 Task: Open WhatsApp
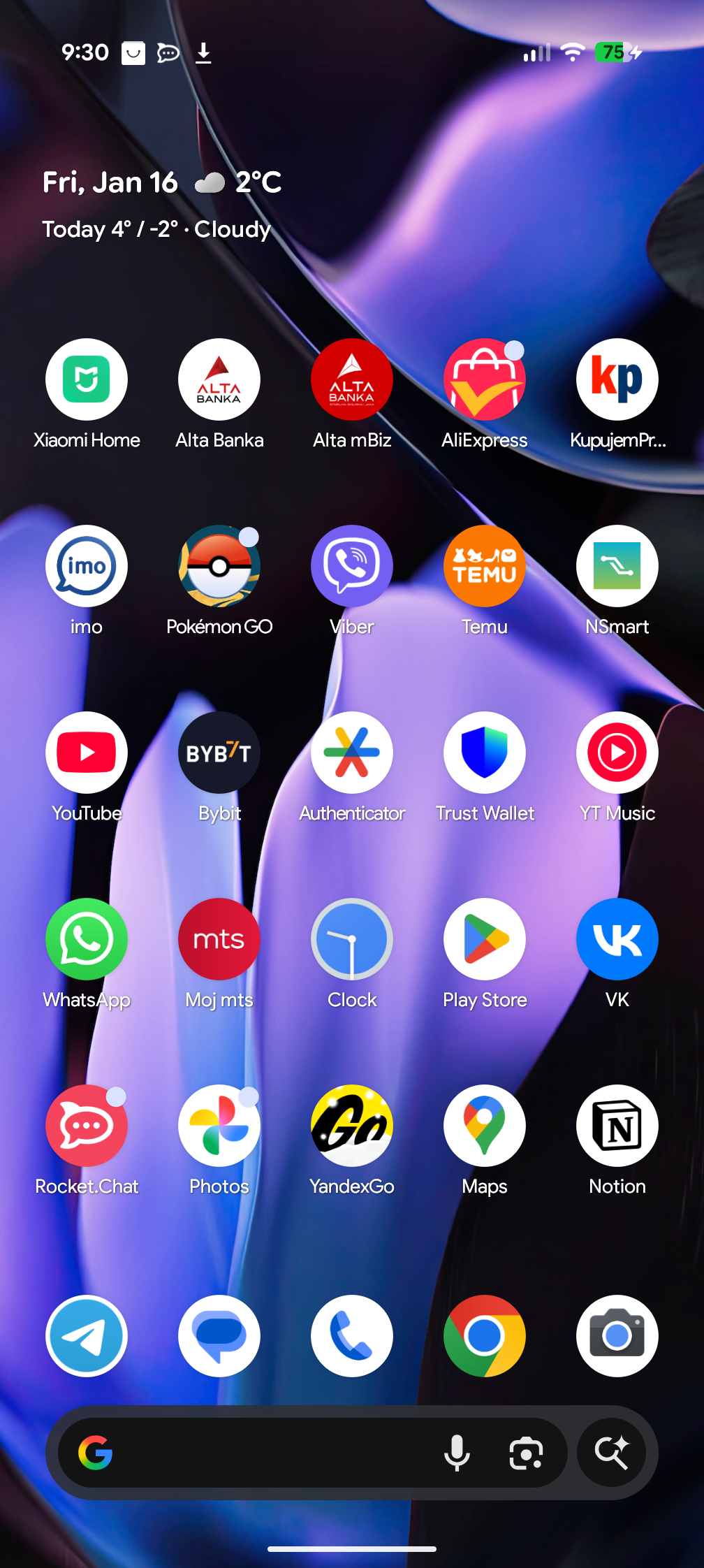click(87, 939)
